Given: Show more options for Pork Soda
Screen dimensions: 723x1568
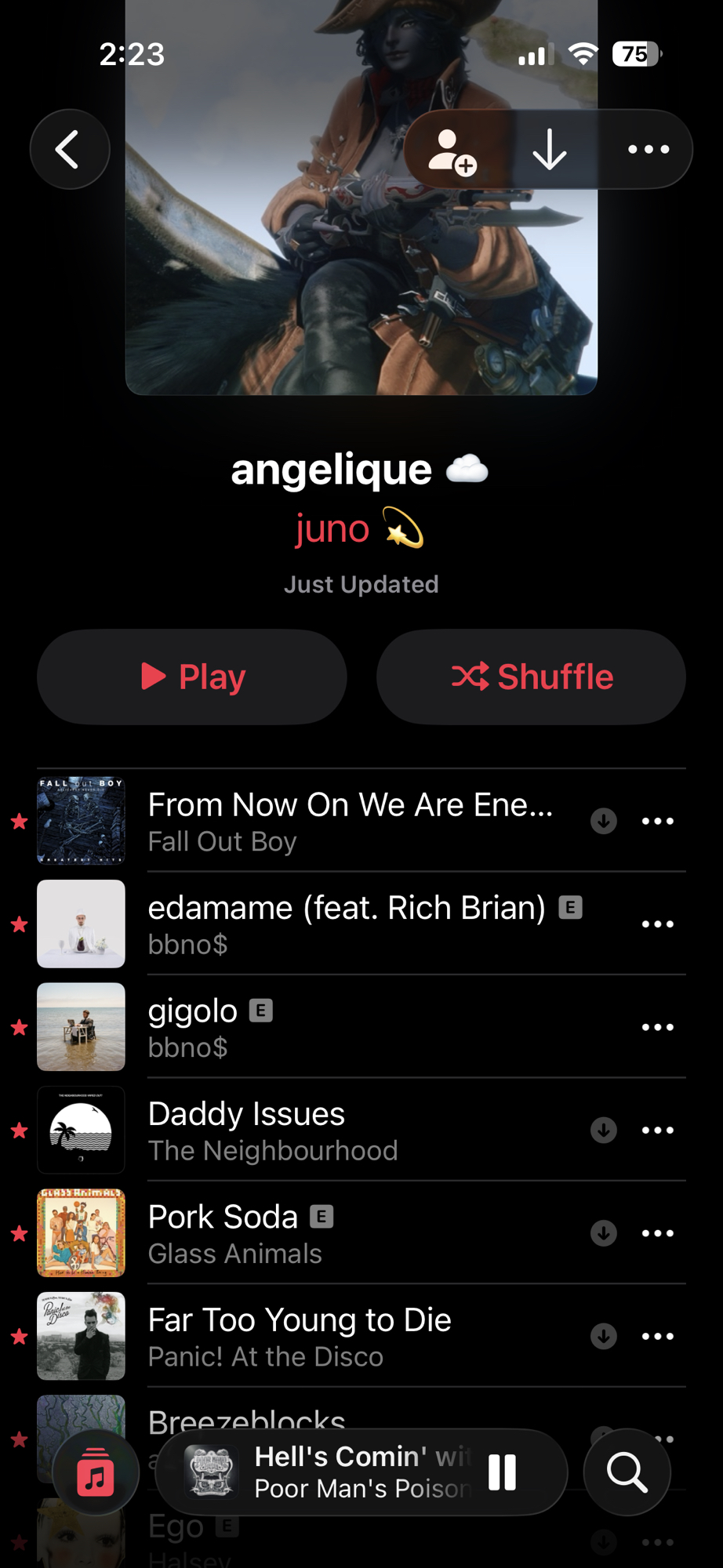Looking at the screenshot, I should click(x=658, y=1233).
